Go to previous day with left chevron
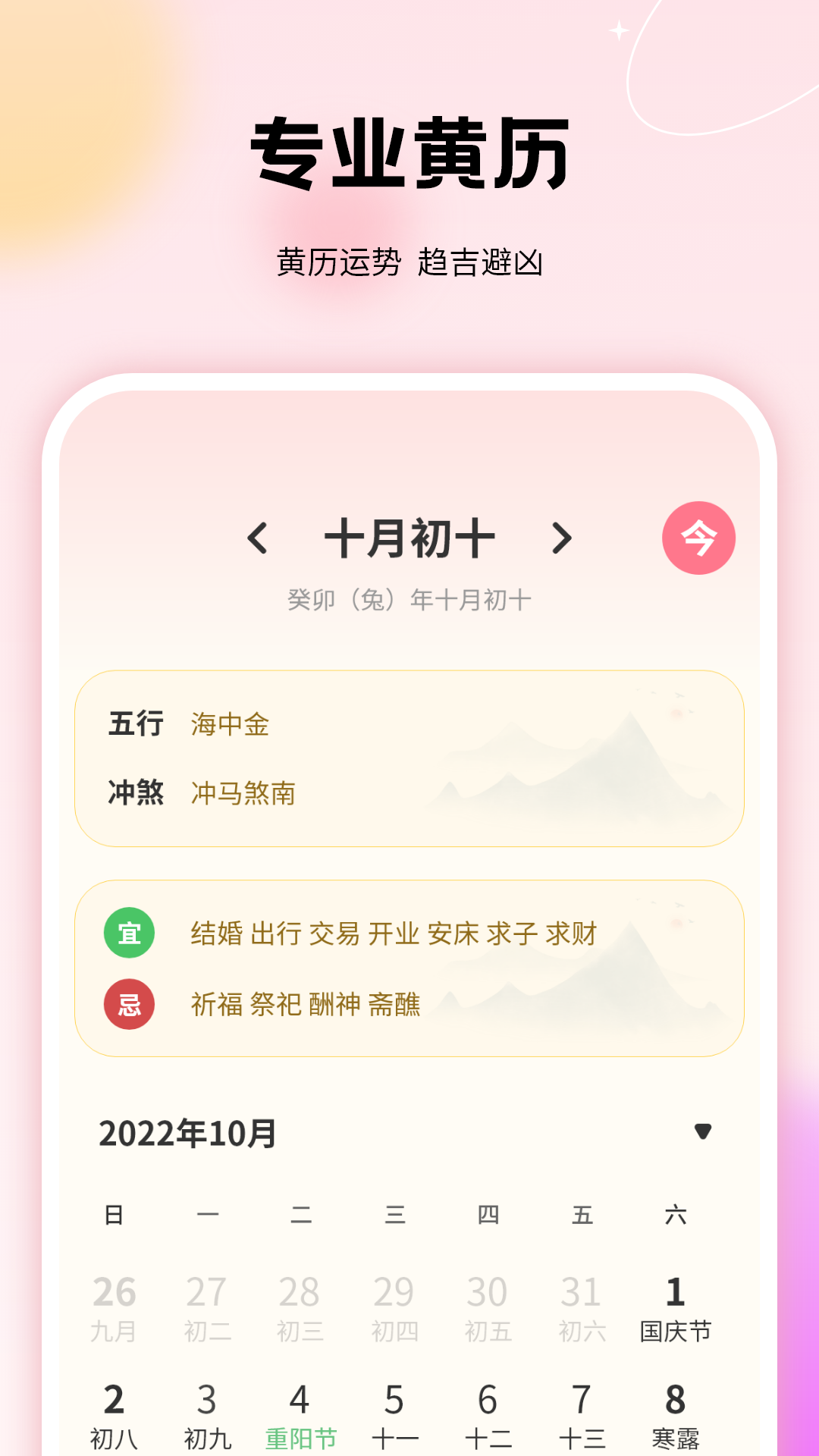This screenshot has width=819, height=1456. pyautogui.click(x=259, y=536)
